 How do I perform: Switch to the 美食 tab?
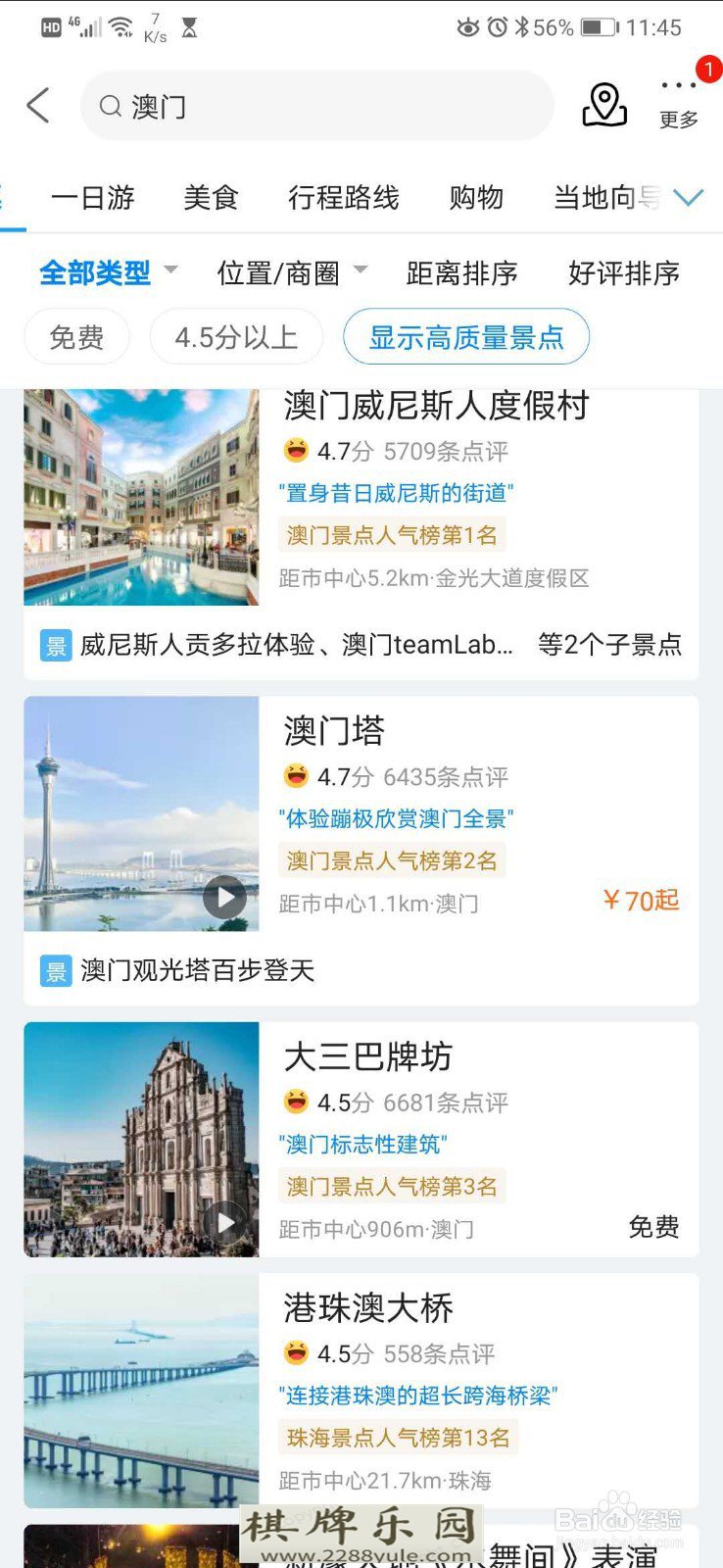pos(211,198)
